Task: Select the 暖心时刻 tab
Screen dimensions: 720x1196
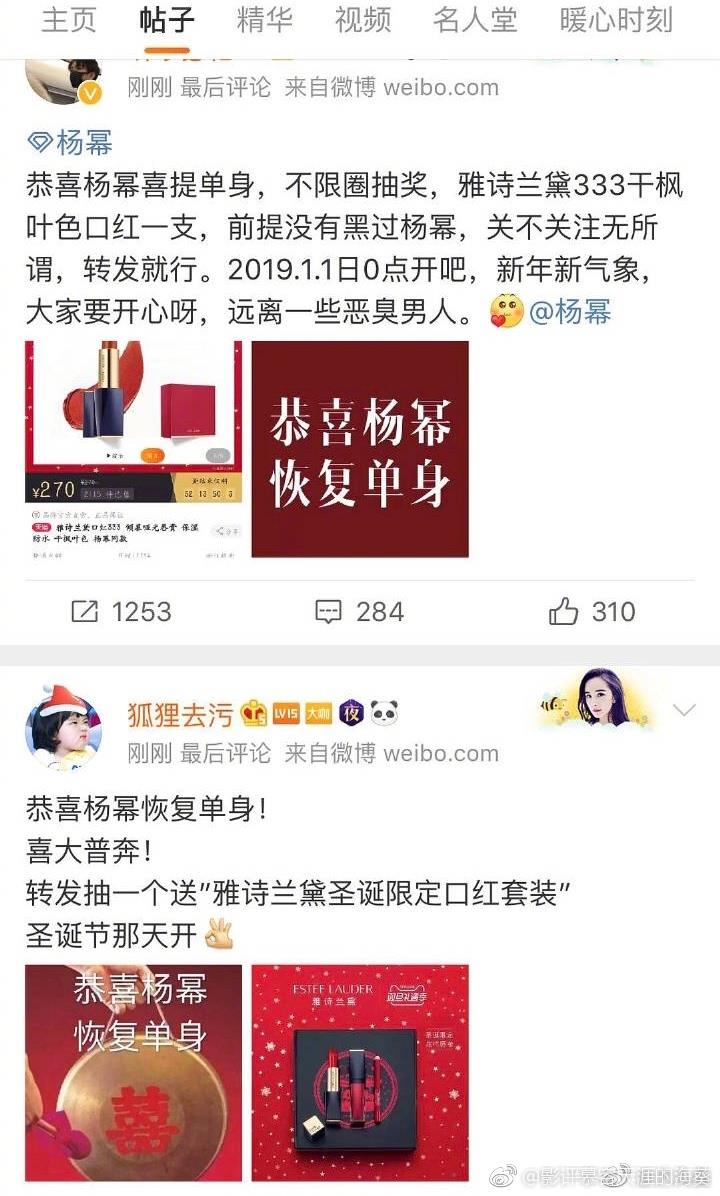Action: point(616,21)
